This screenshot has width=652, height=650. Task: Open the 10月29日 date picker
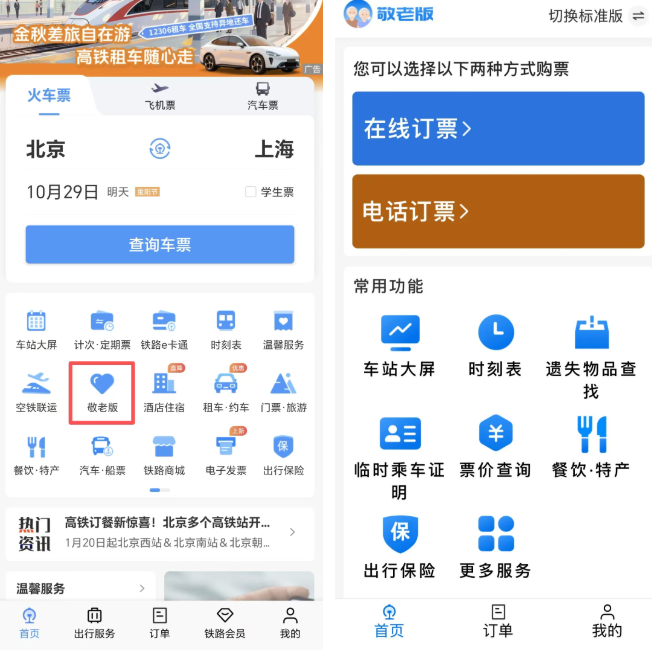click(x=62, y=192)
